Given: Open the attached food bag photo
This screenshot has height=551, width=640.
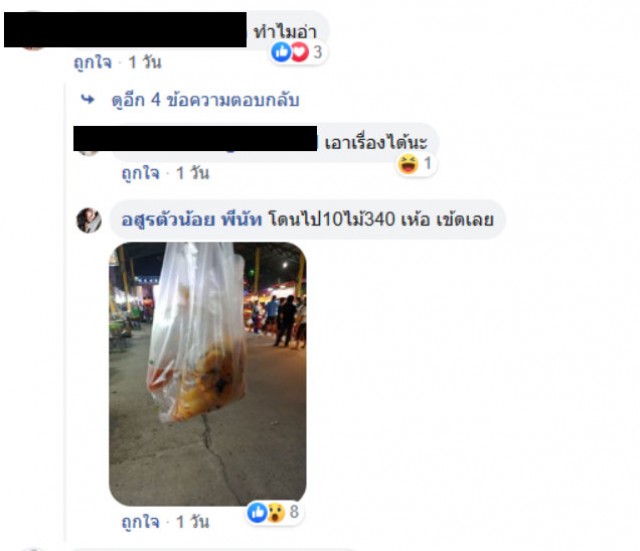Looking at the screenshot, I should pyautogui.click(x=207, y=372).
